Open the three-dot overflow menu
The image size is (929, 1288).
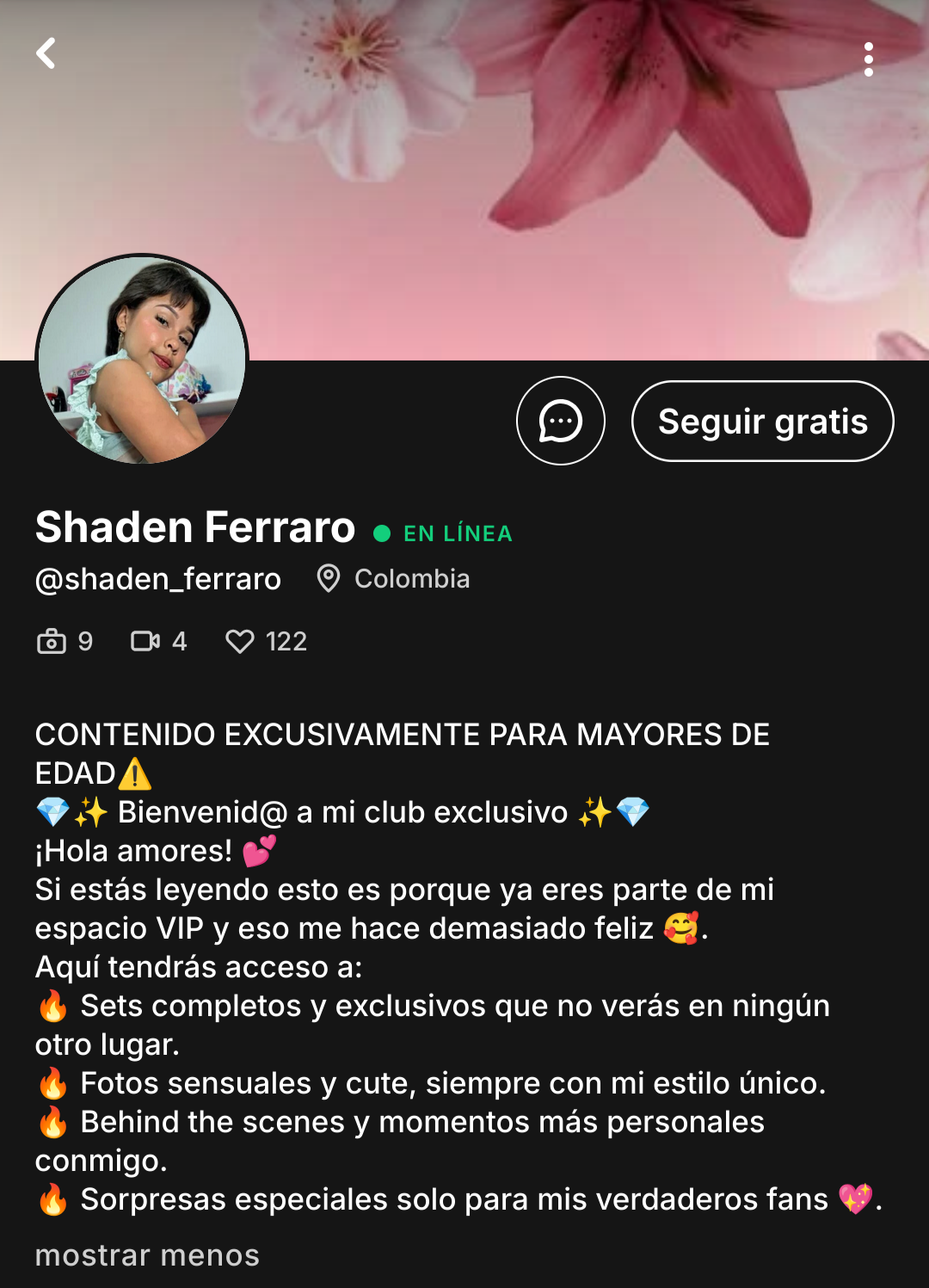(x=868, y=59)
